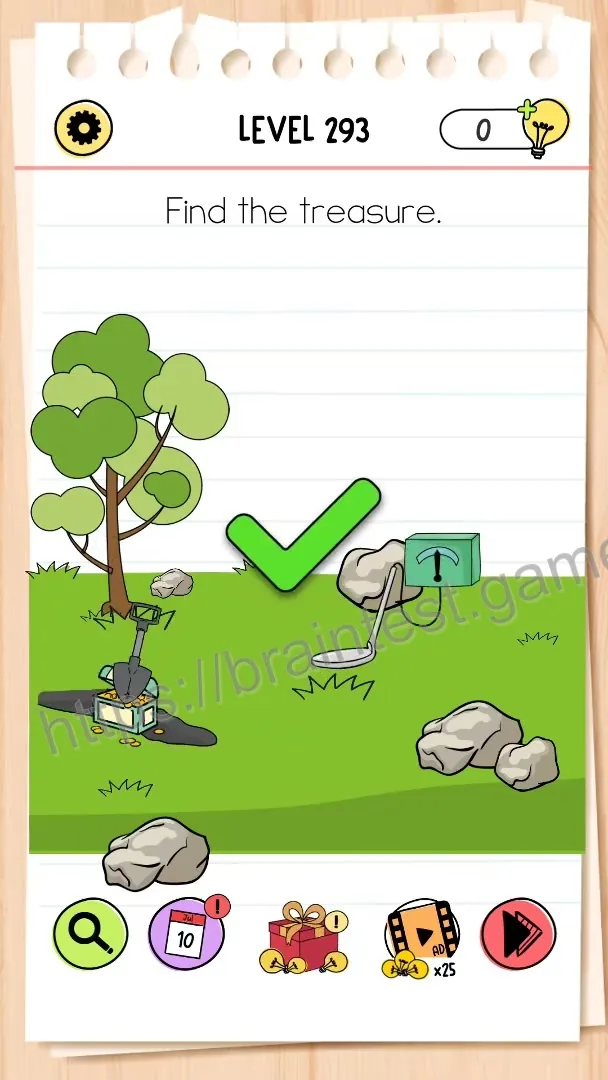This screenshot has width=608, height=1080.
Task: Open the daily calendar reward
Action: click(x=188, y=933)
